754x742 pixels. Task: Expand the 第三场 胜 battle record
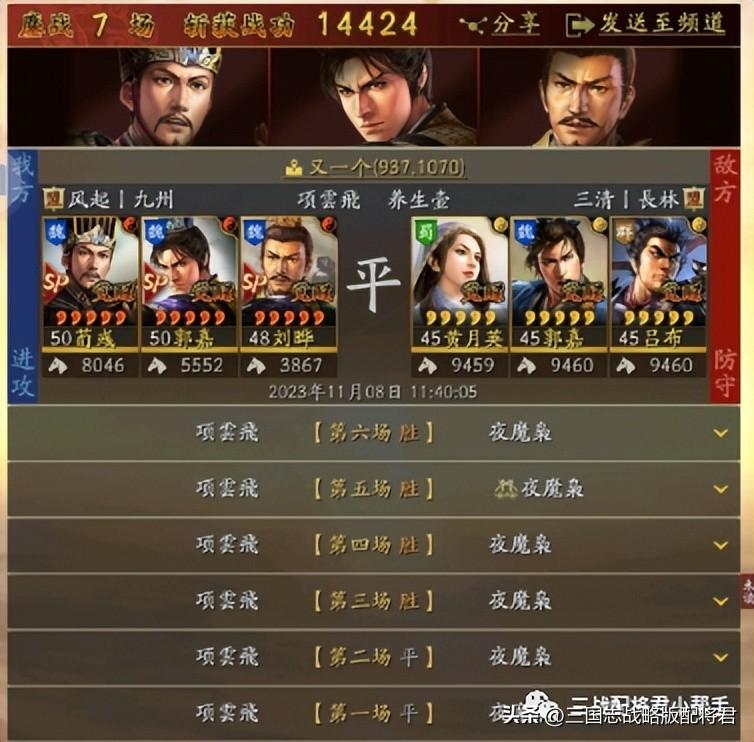coord(720,601)
